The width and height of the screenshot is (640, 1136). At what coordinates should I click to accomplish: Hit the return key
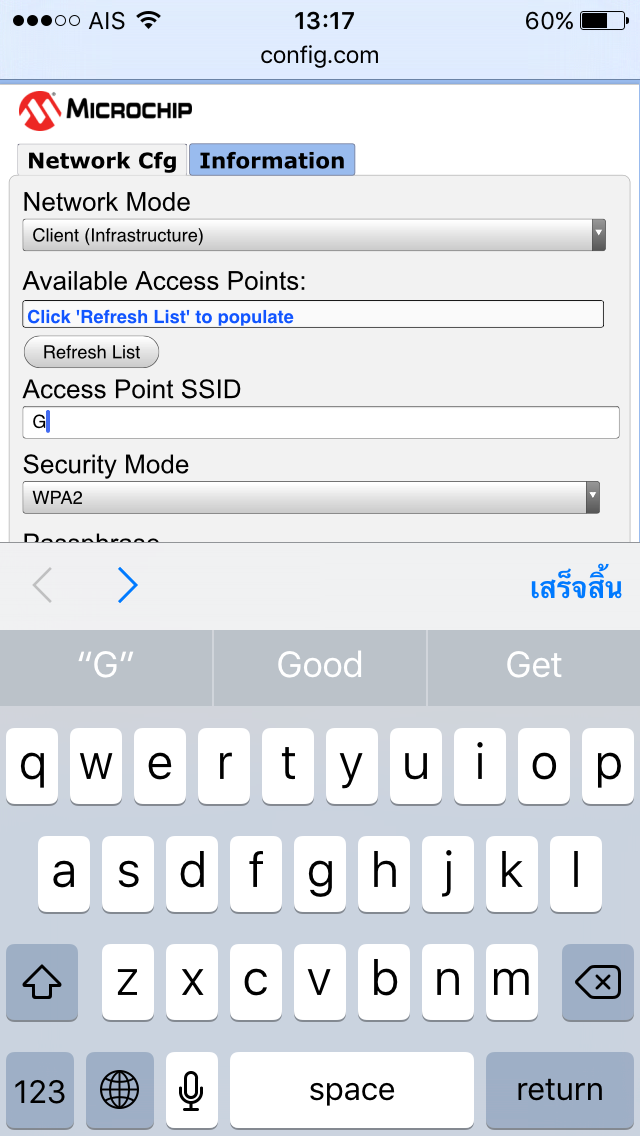click(x=559, y=1090)
